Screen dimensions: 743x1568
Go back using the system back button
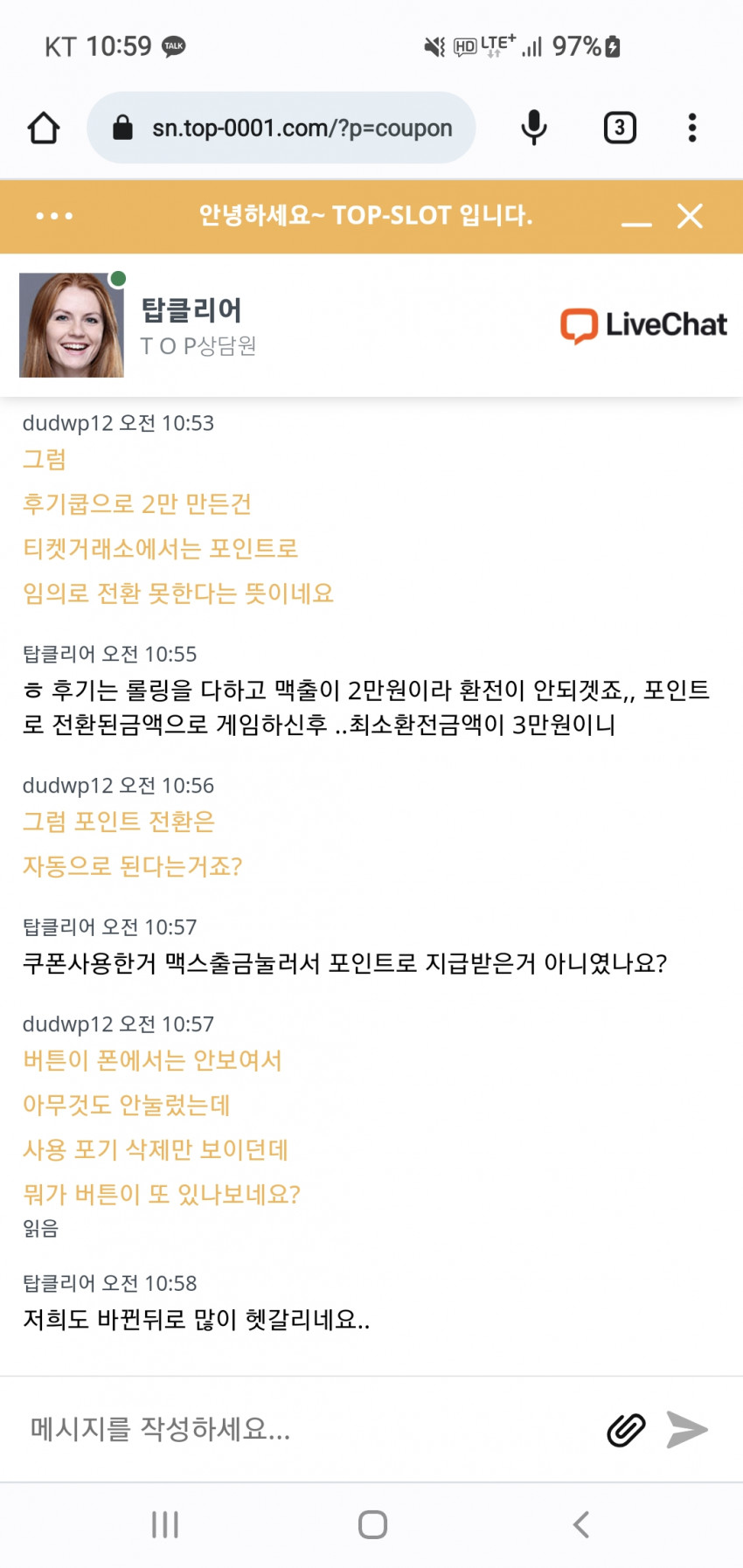[x=581, y=1524]
